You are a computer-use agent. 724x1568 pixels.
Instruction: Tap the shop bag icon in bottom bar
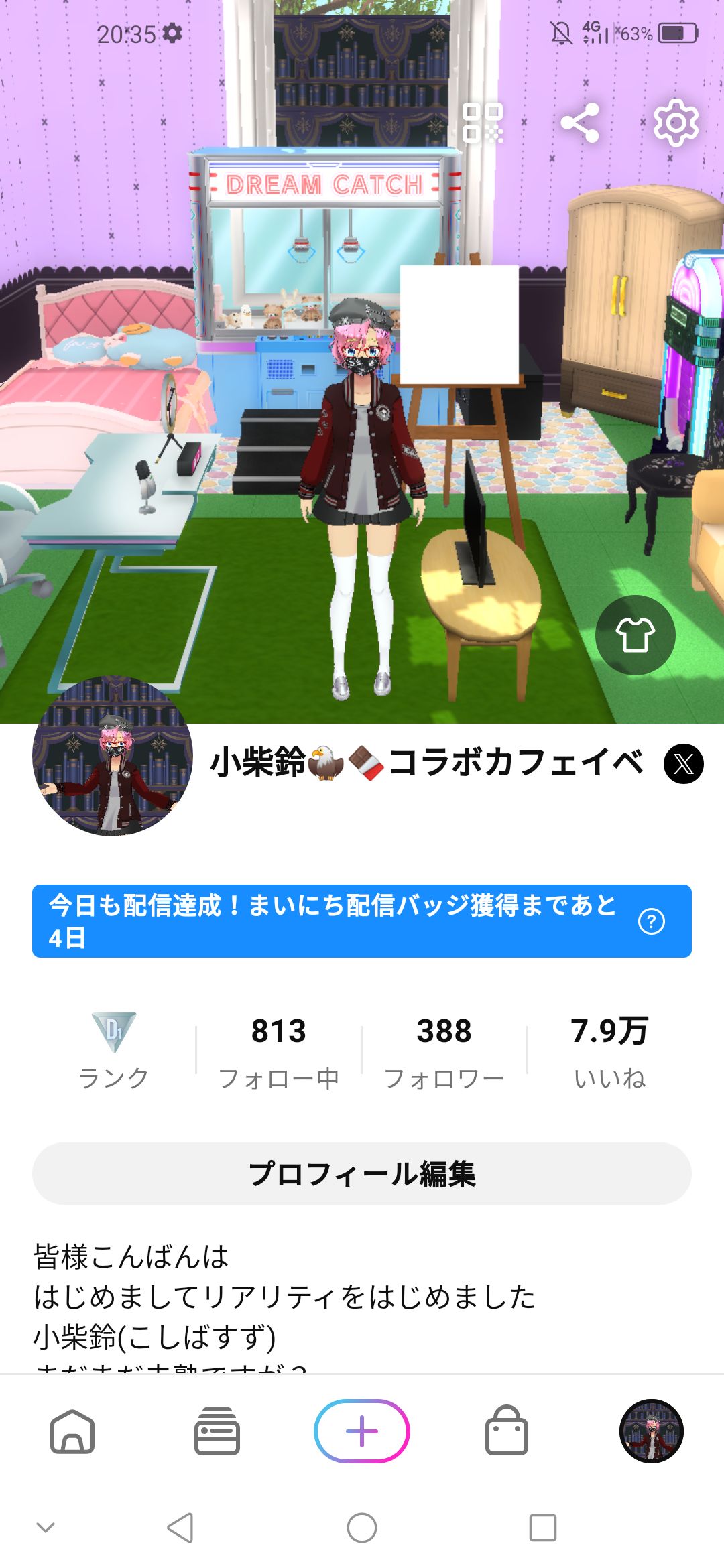[505, 1432]
